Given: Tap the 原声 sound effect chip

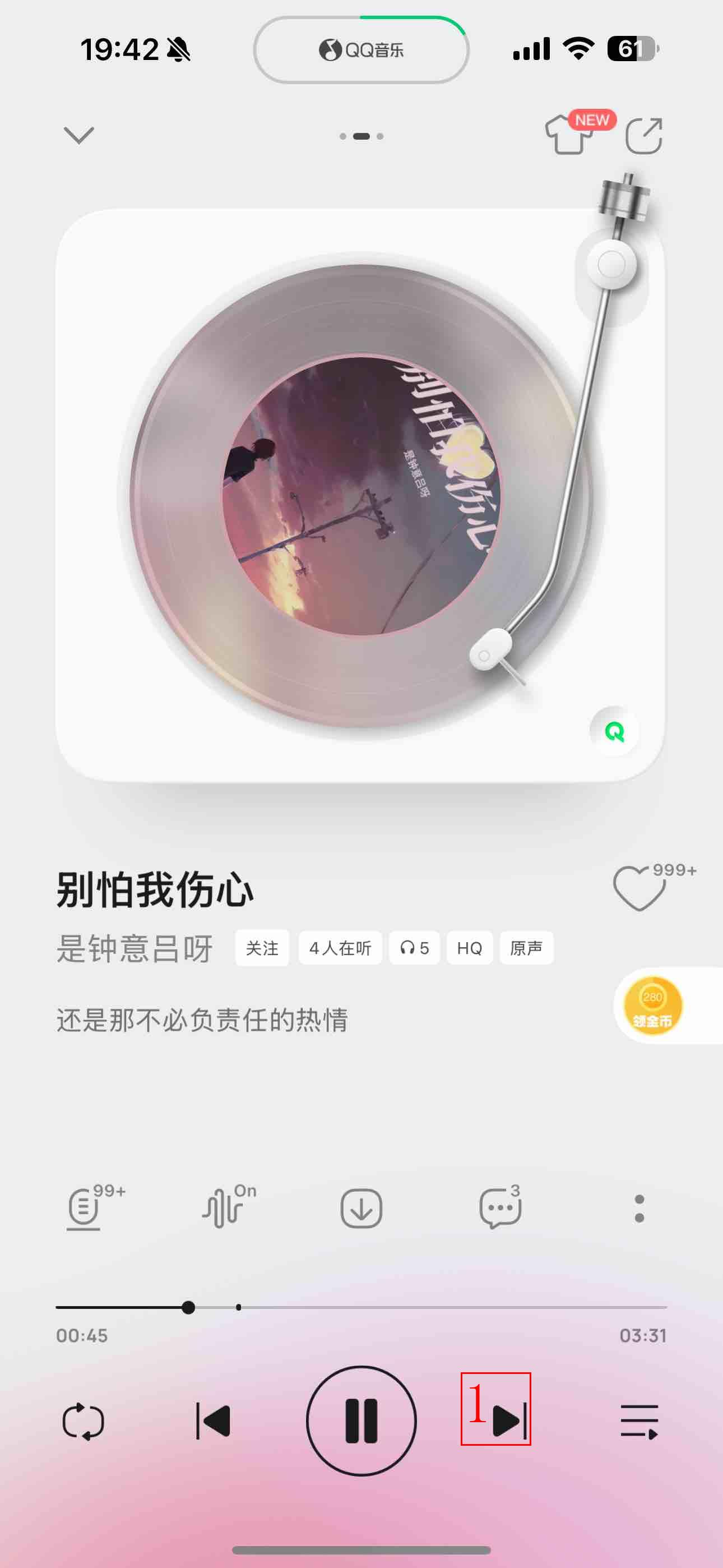Looking at the screenshot, I should click(526, 948).
